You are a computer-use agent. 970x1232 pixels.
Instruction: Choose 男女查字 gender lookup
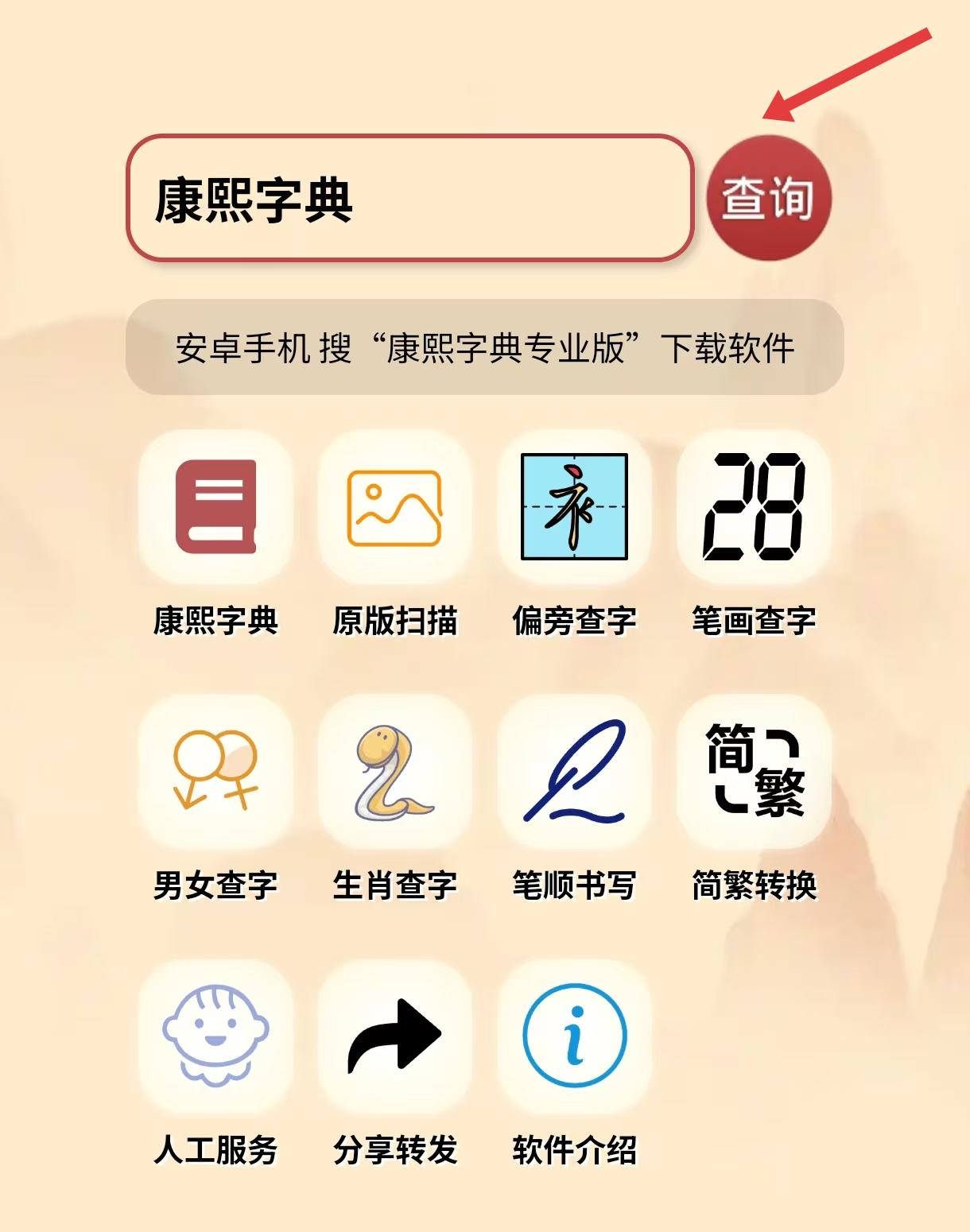tap(215, 771)
